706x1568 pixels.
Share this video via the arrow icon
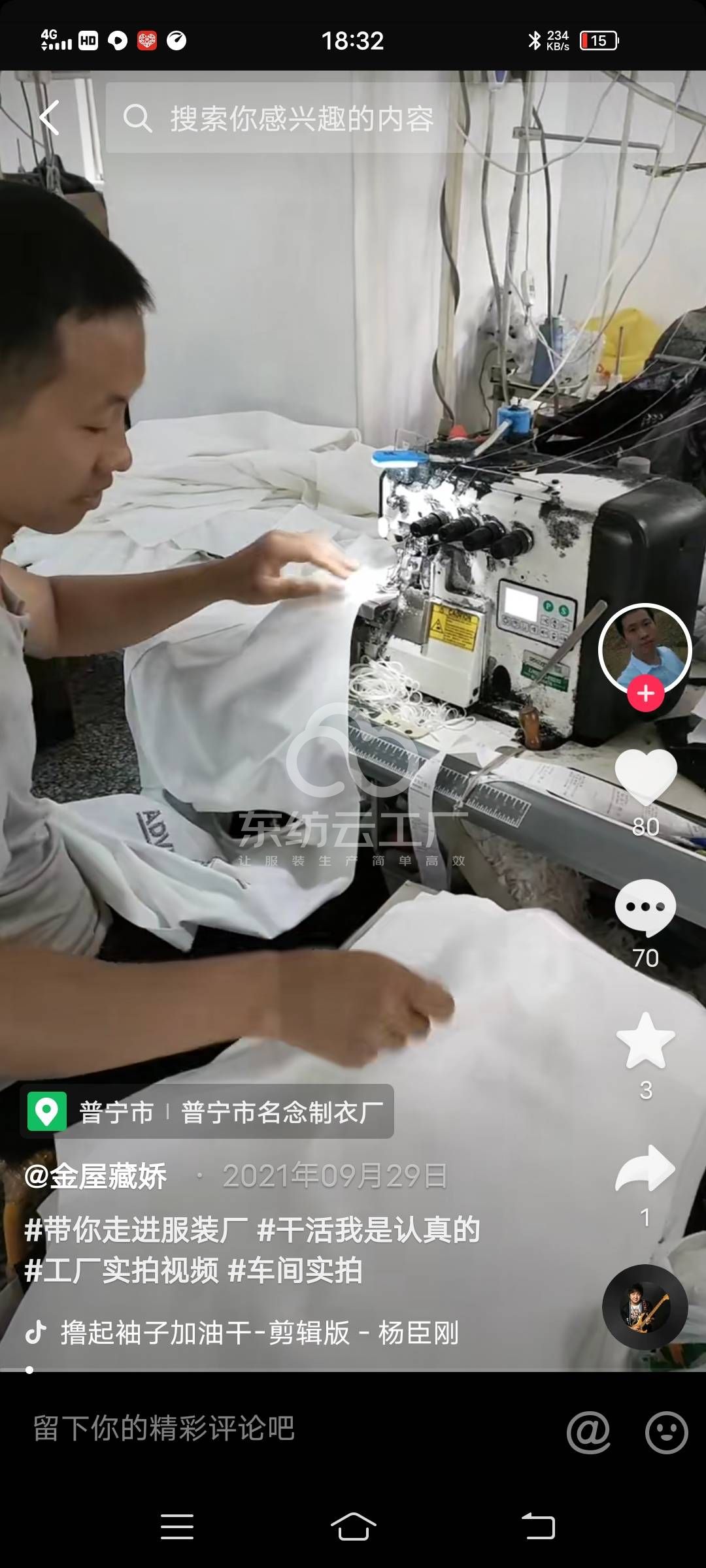pos(646,1169)
